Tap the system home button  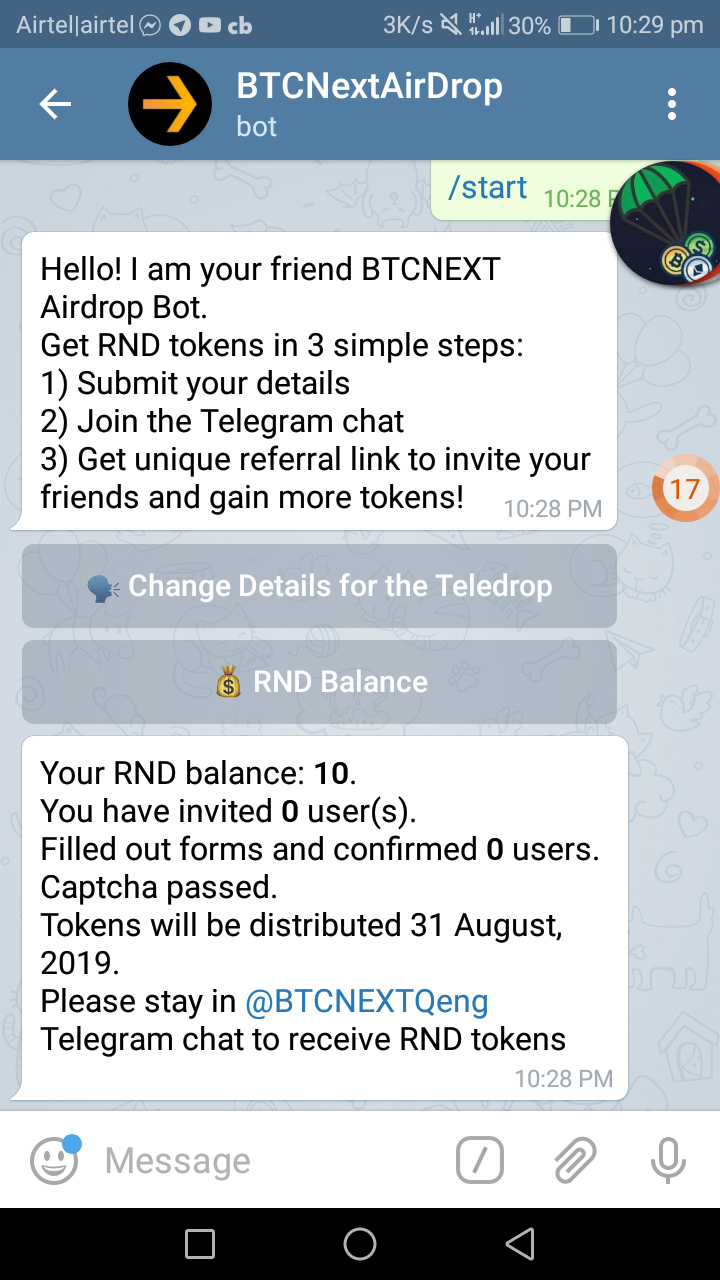[x=360, y=1244]
